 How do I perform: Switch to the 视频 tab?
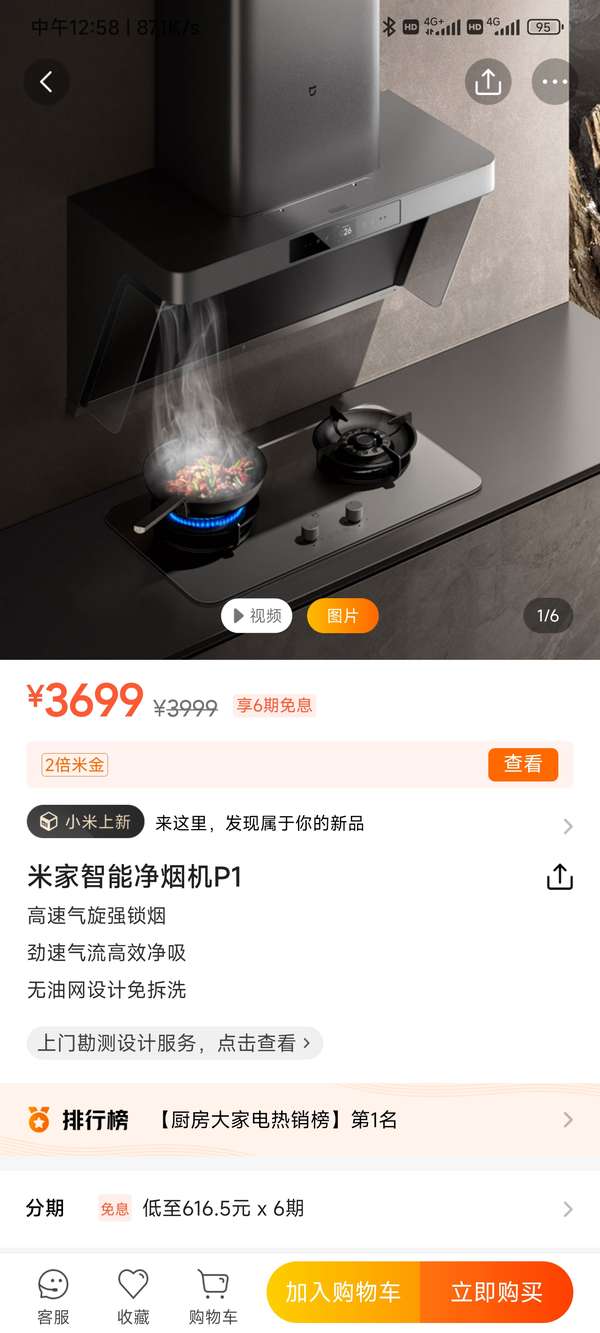[x=257, y=616]
